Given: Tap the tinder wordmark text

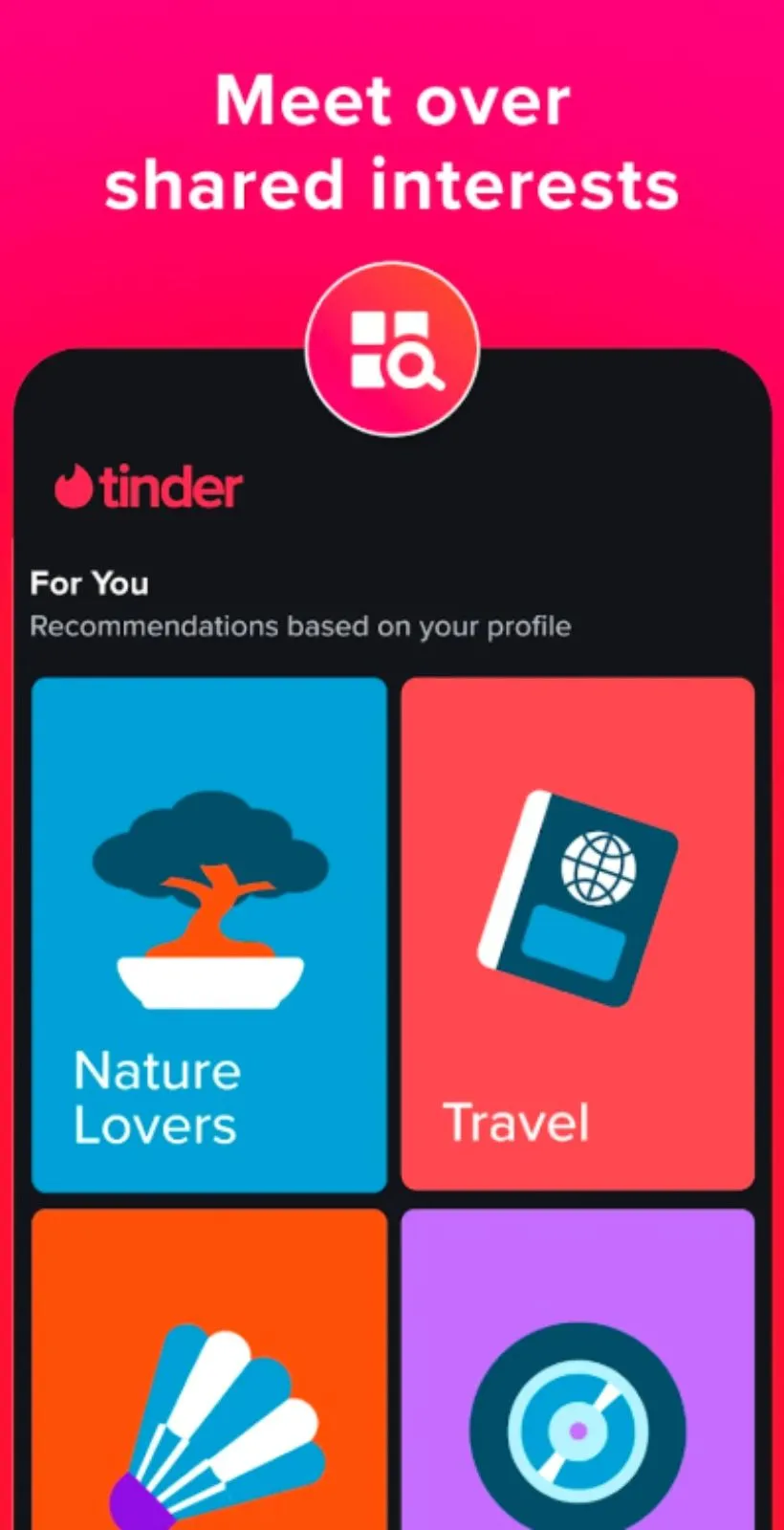Looking at the screenshot, I should (170, 488).
